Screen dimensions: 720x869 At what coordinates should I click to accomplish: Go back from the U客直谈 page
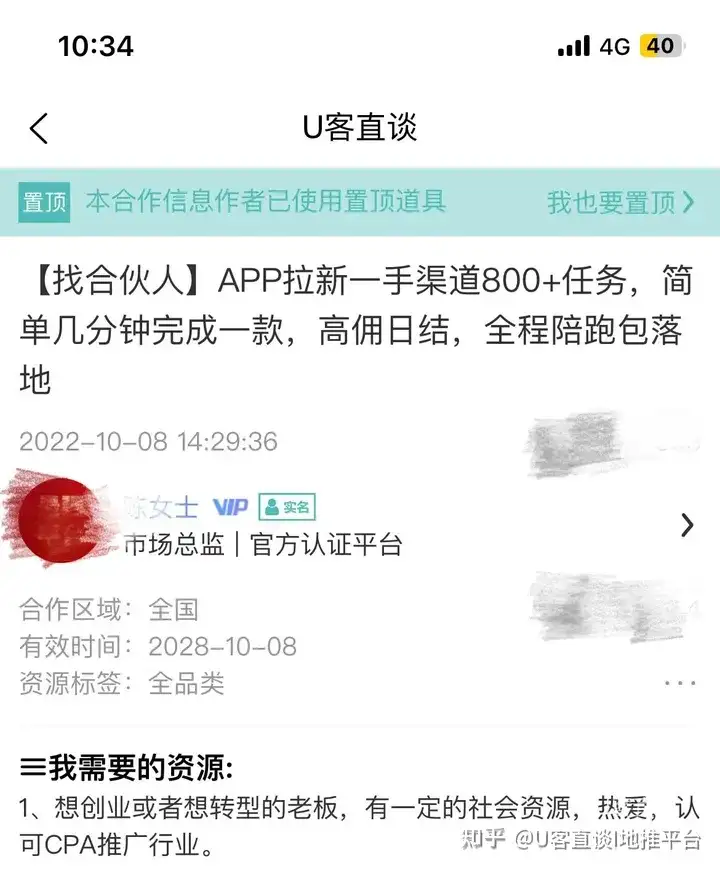pos(38,129)
